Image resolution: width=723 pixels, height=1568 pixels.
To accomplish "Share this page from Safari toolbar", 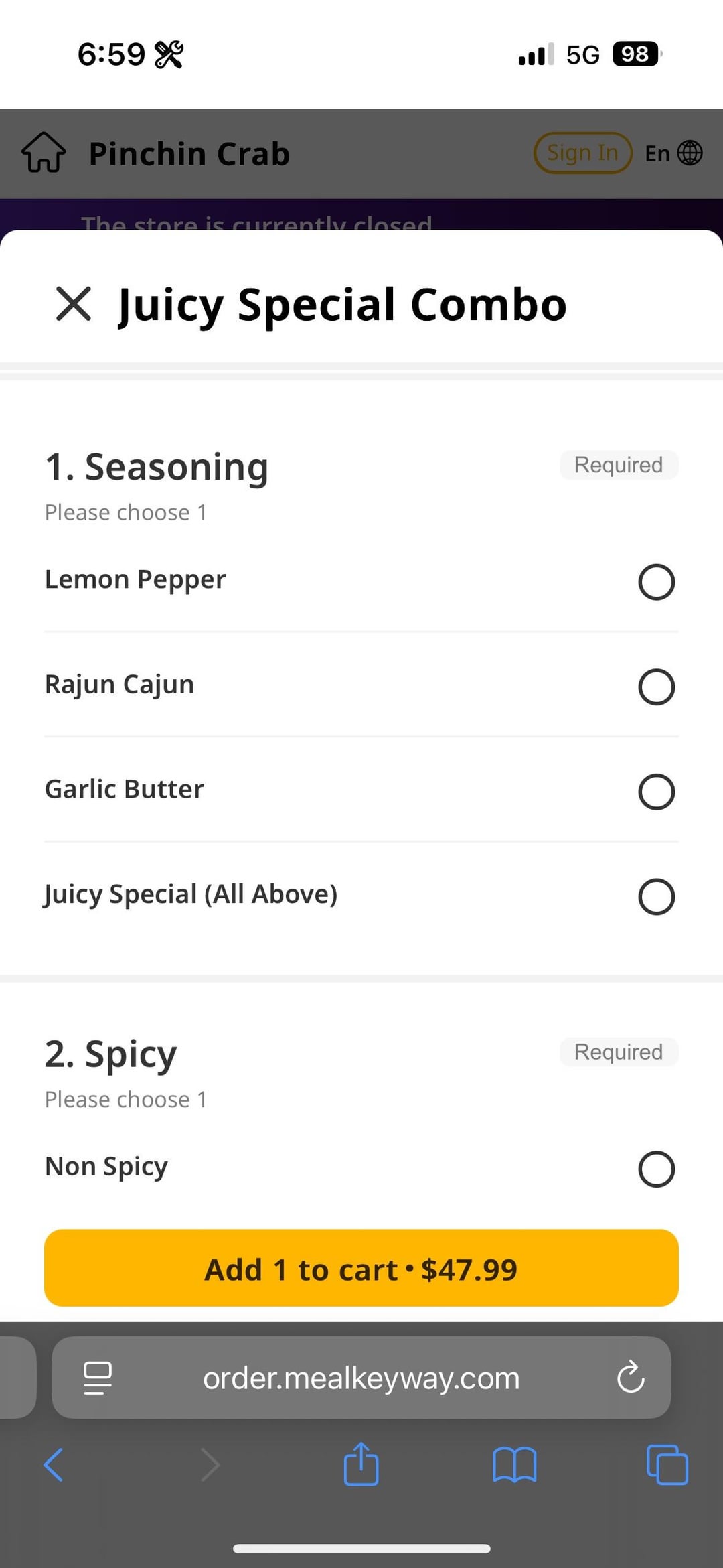I will (x=361, y=1464).
